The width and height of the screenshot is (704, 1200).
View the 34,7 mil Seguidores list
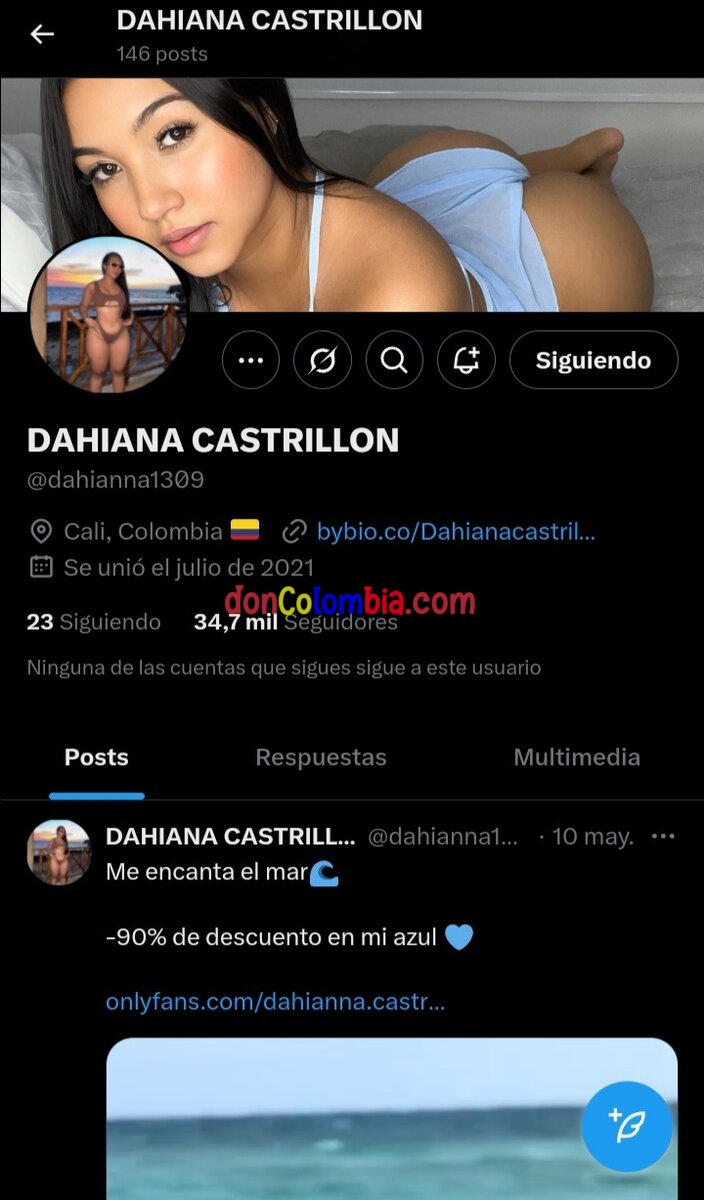tap(295, 622)
